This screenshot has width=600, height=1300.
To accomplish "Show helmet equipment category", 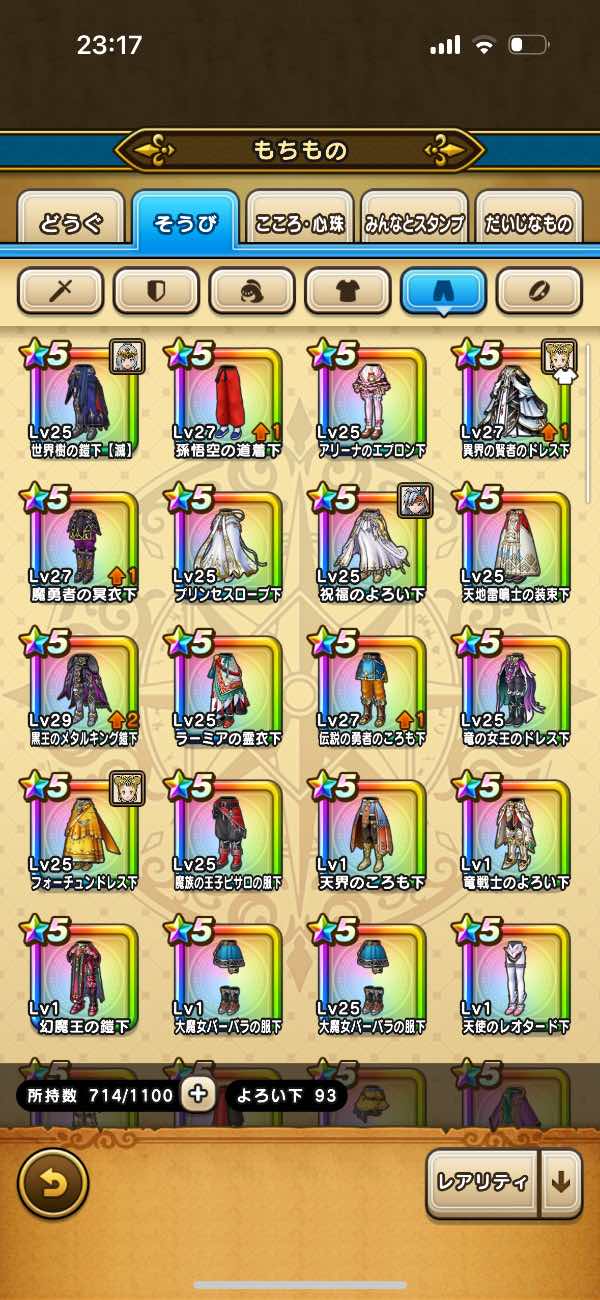I will coord(252,290).
